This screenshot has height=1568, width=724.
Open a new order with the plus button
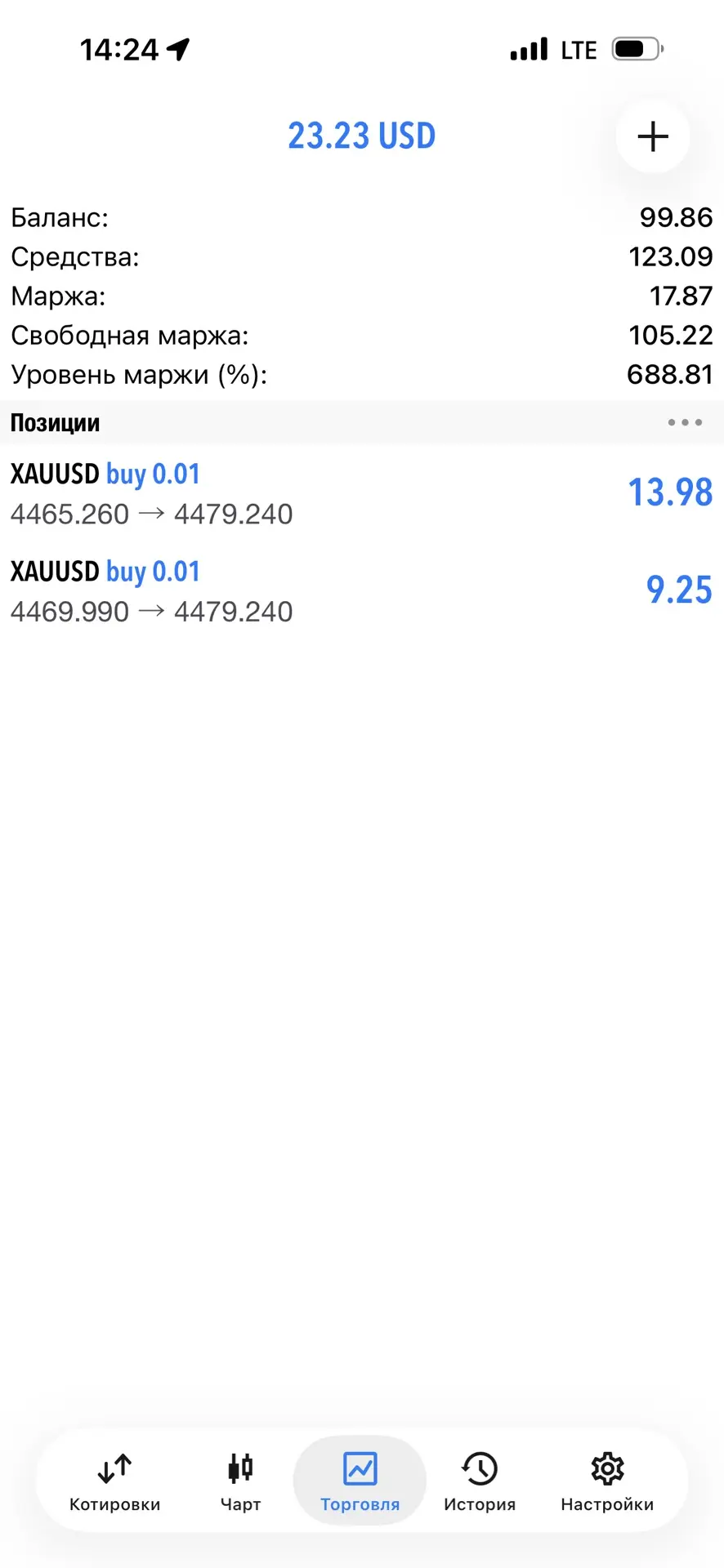point(652,136)
